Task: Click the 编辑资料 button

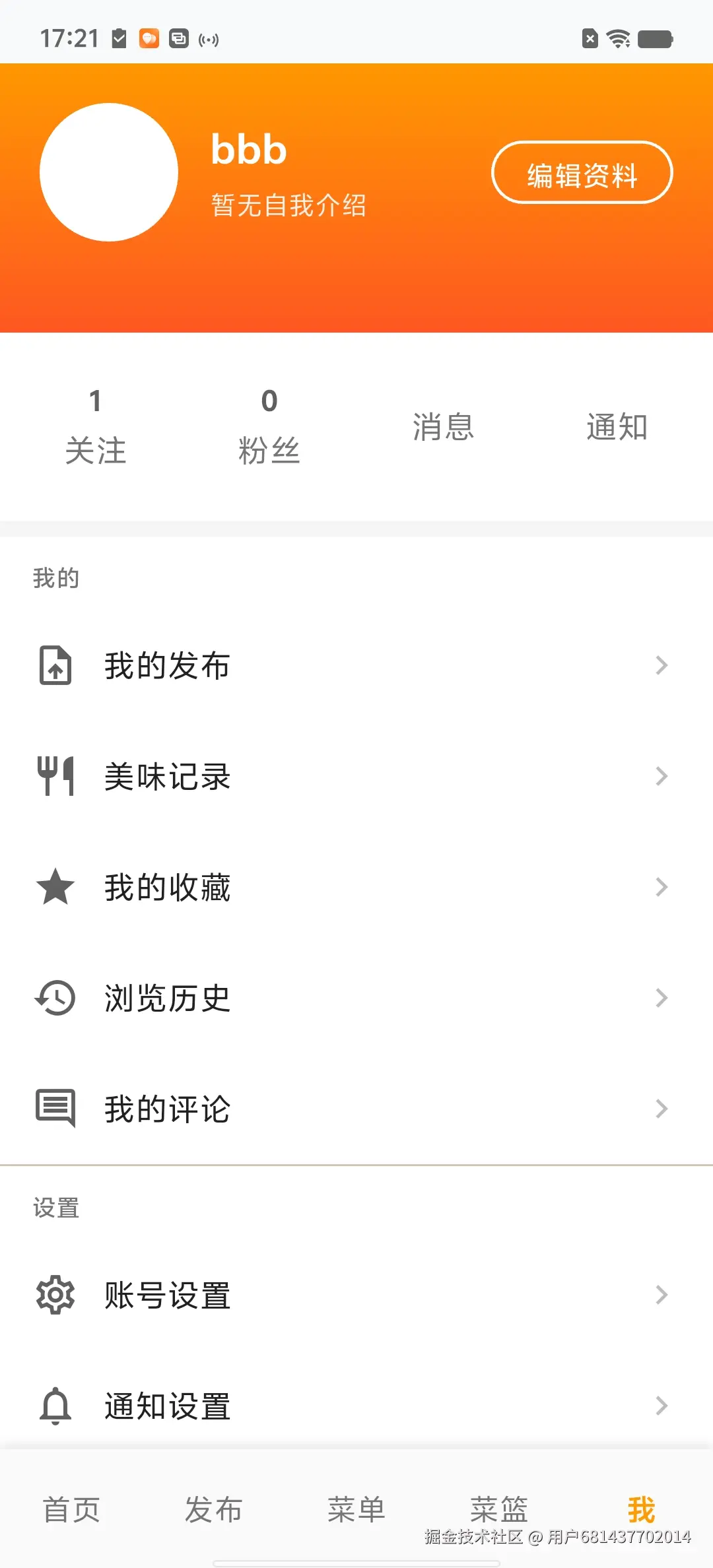Action: click(x=582, y=173)
